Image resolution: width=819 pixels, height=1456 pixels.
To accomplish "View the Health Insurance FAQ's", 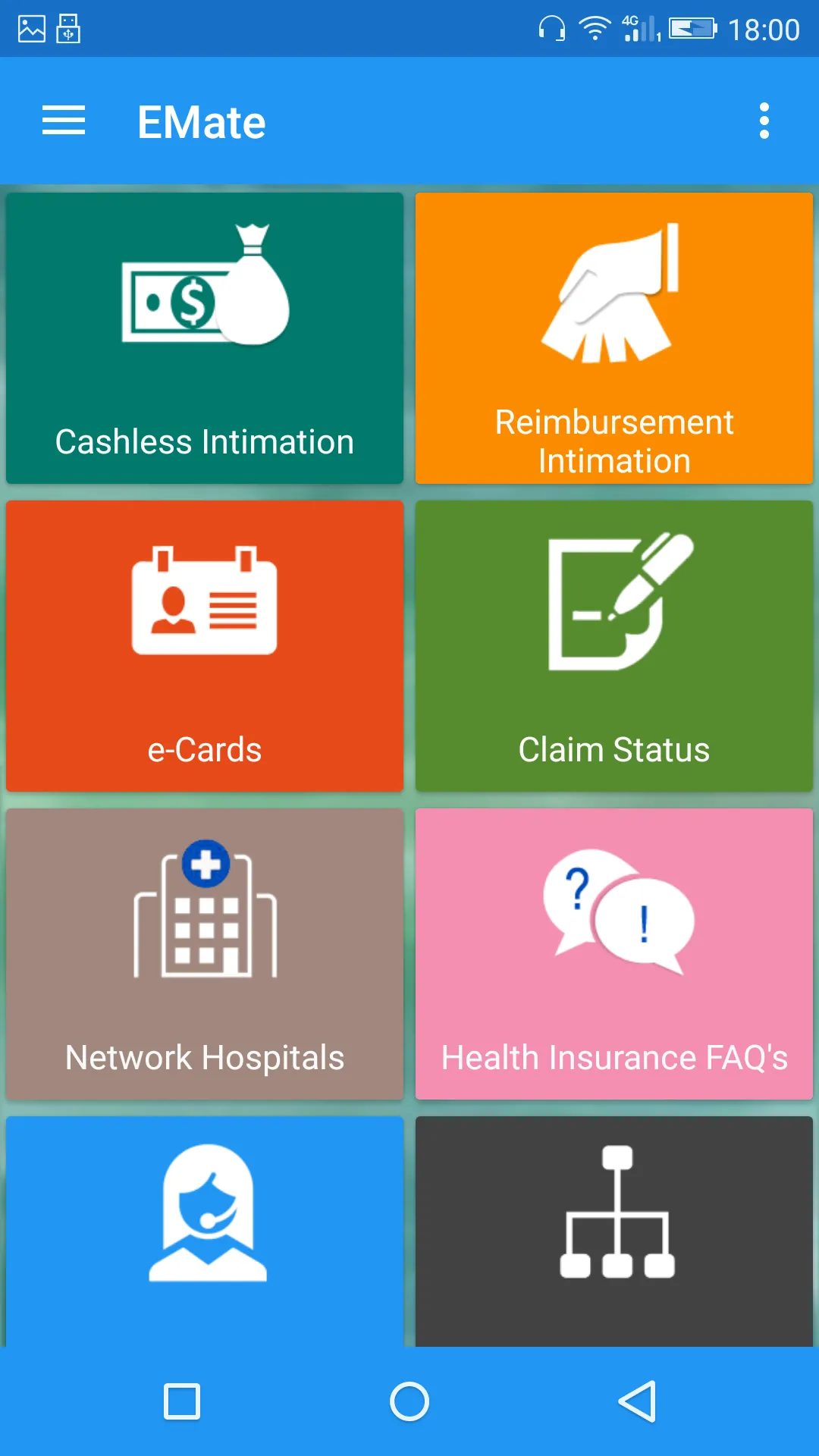I will coord(613,953).
